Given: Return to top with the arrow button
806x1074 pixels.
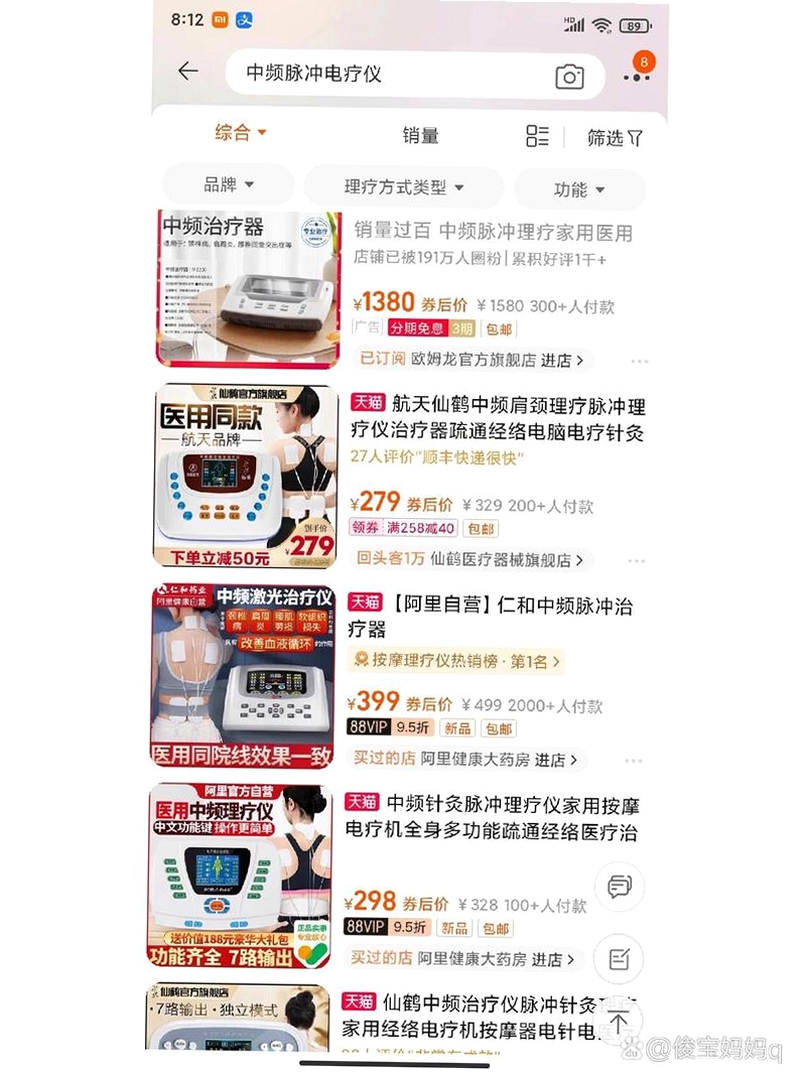Looking at the screenshot, I should coord(618,1023).
